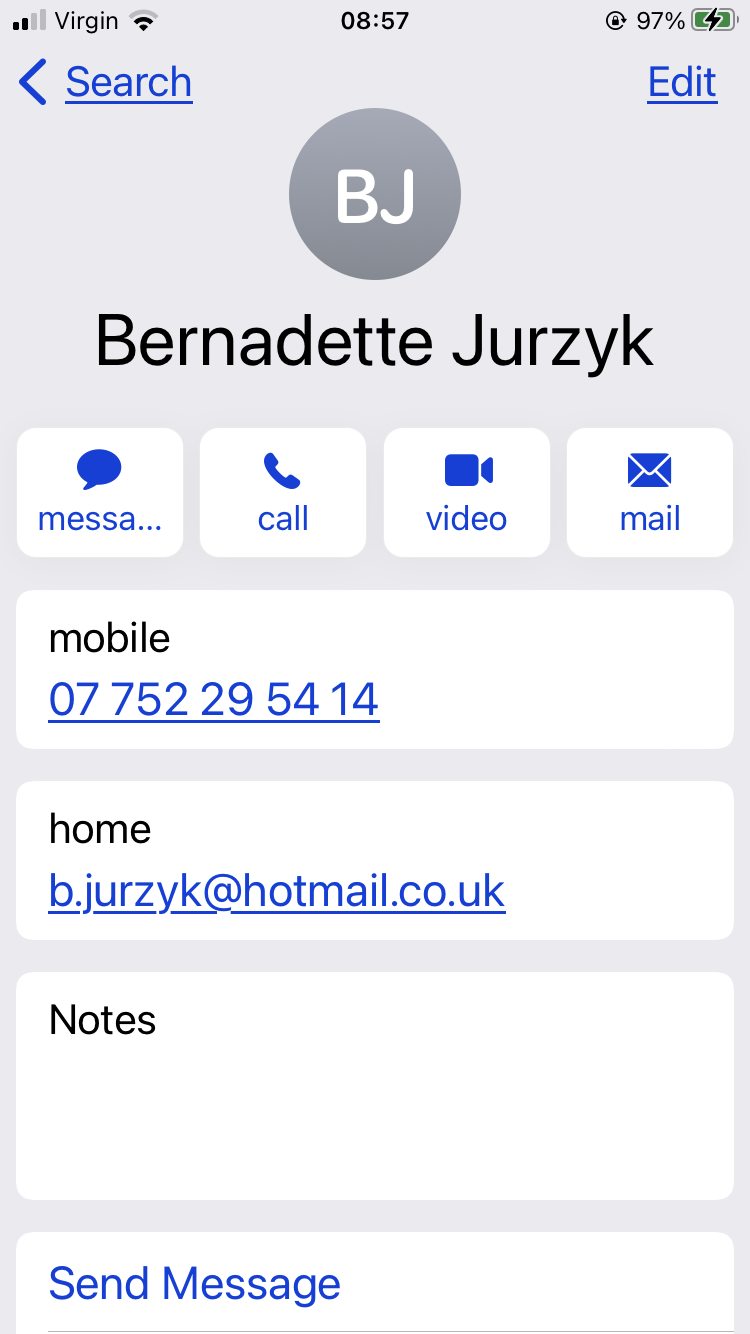Tap Edit to modify the contact
This screenshot has height=1334, width=750.
(682, 82)
